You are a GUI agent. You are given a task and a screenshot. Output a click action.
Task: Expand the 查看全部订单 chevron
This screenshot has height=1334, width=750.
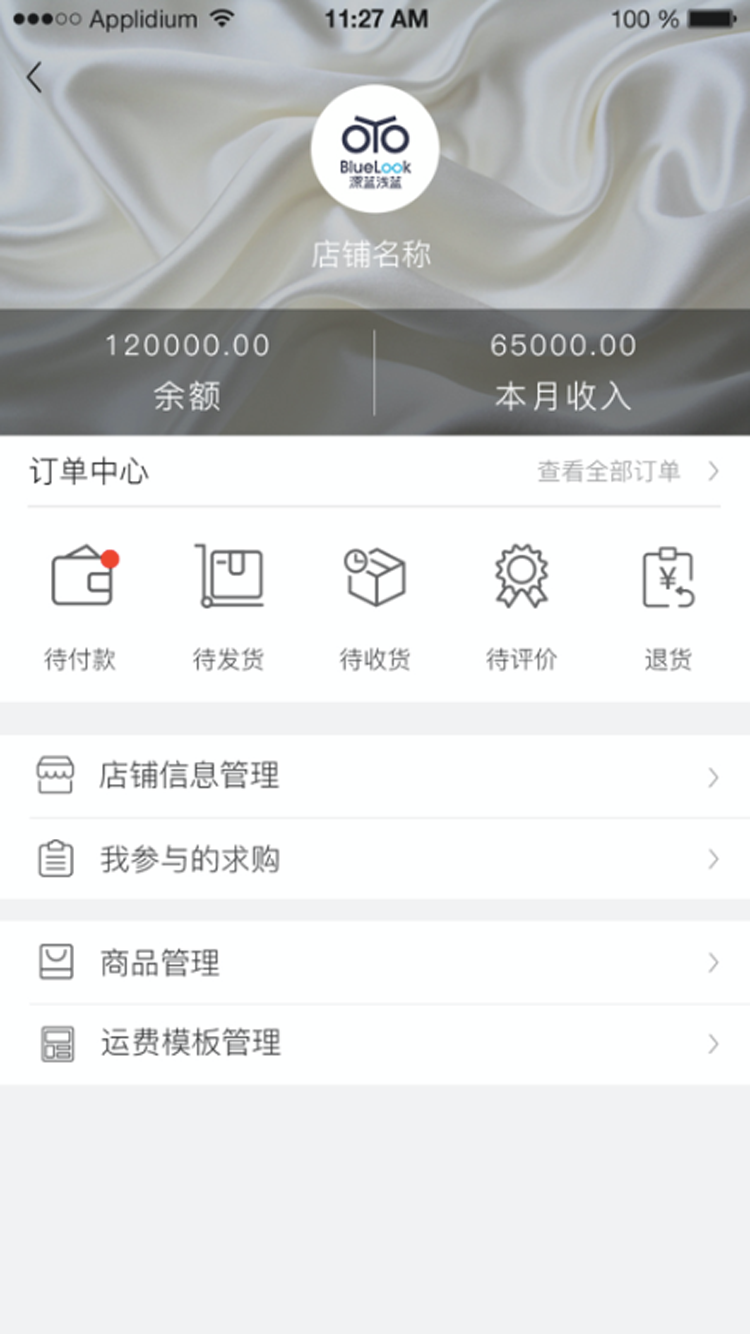pos(712,471)
